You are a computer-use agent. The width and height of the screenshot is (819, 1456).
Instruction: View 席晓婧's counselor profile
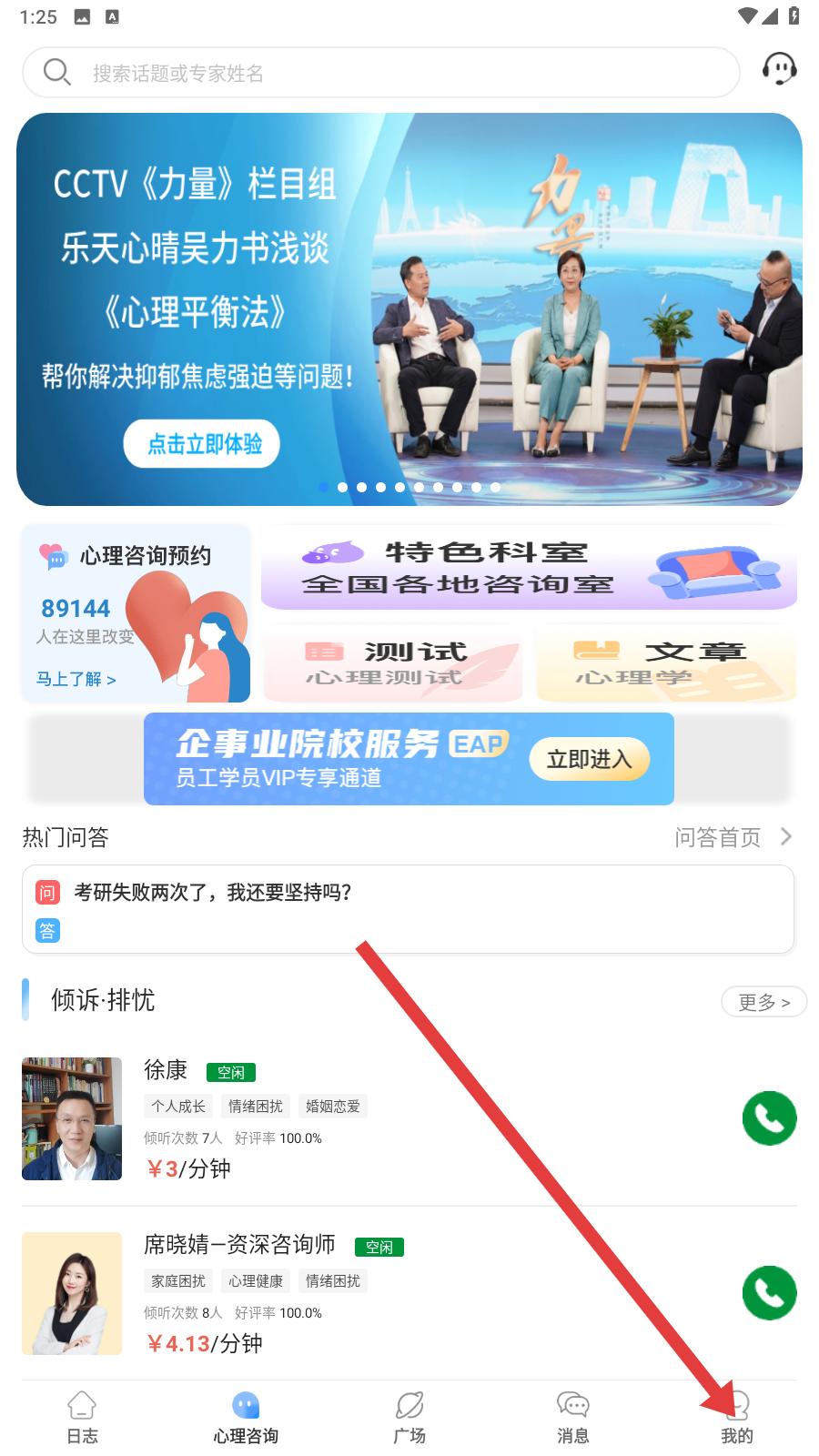pyautogui.click(x=72, y=1293)
